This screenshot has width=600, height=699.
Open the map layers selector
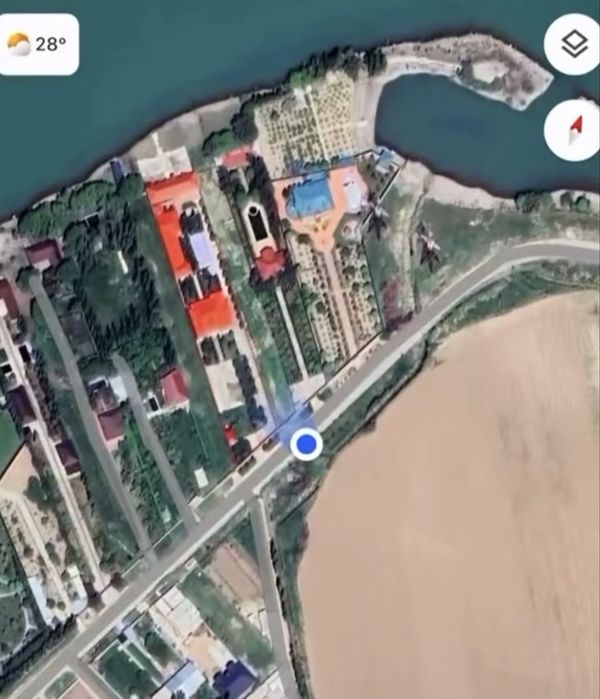point(572,45)
